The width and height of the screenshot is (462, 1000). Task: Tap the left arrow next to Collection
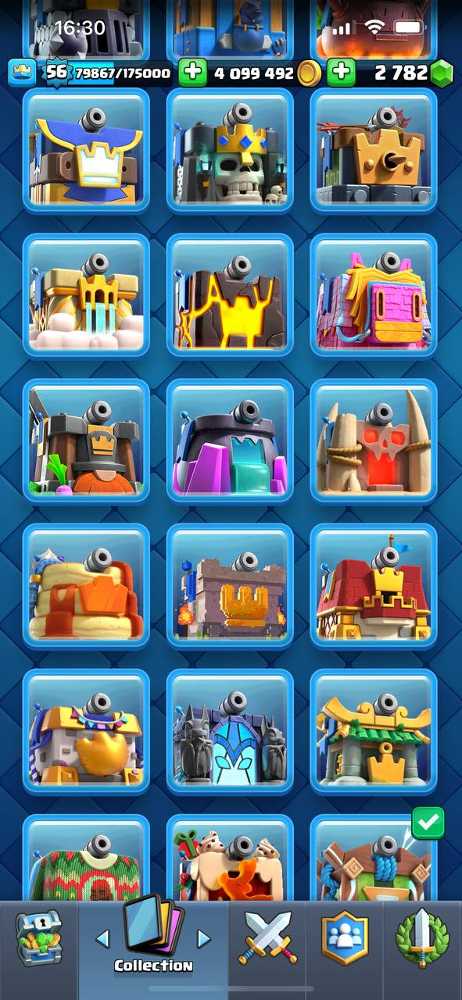(x=102, y=938)
